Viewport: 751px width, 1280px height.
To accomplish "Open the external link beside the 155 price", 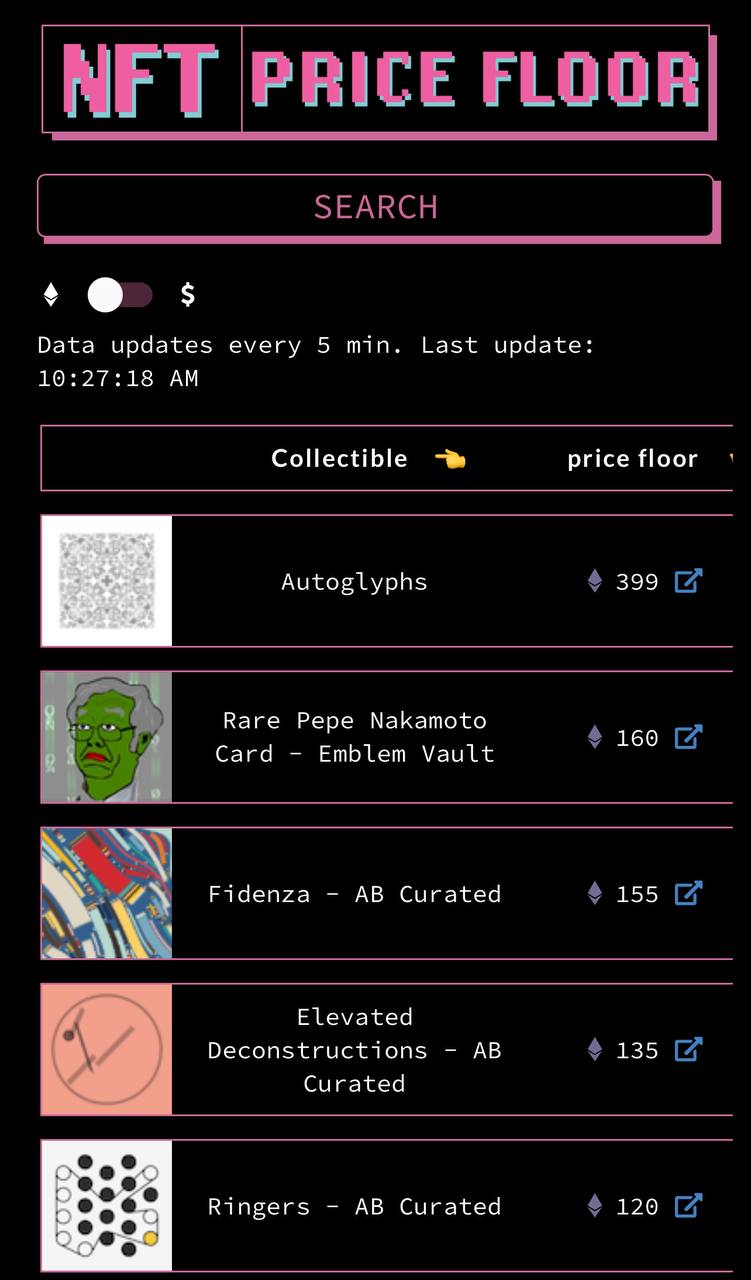I will [x=688, y=893].
